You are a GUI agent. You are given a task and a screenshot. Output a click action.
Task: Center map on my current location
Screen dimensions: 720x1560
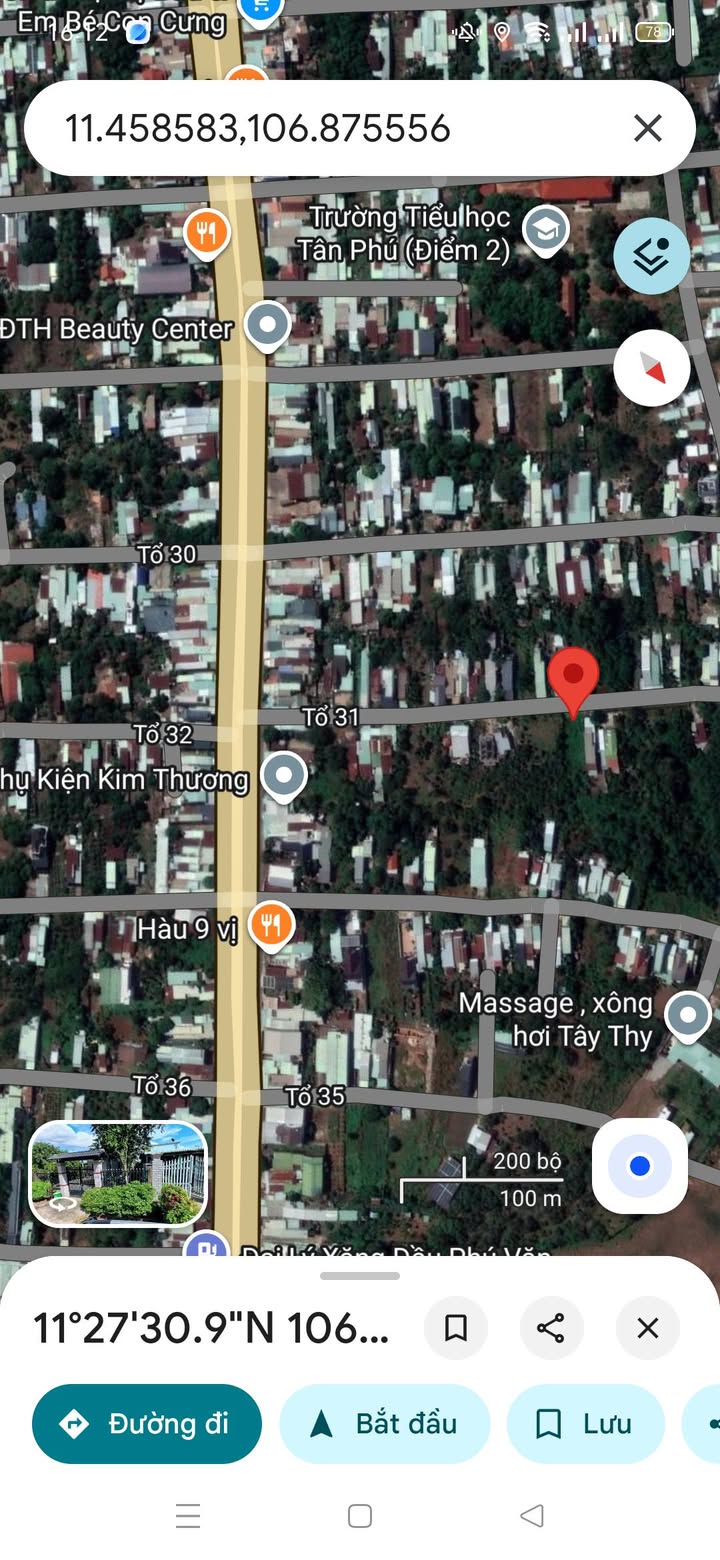click(x=640, y=1166)
